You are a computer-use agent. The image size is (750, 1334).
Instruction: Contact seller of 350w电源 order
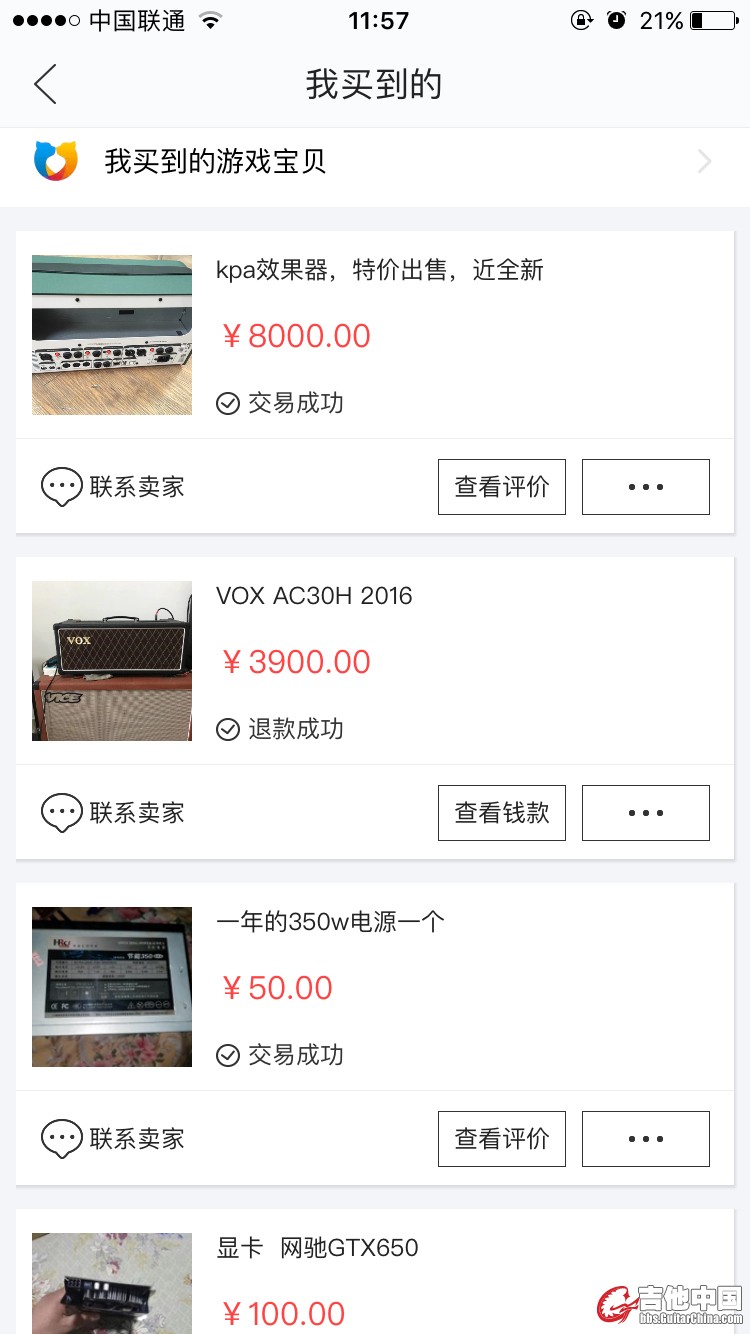point(113,1139)
